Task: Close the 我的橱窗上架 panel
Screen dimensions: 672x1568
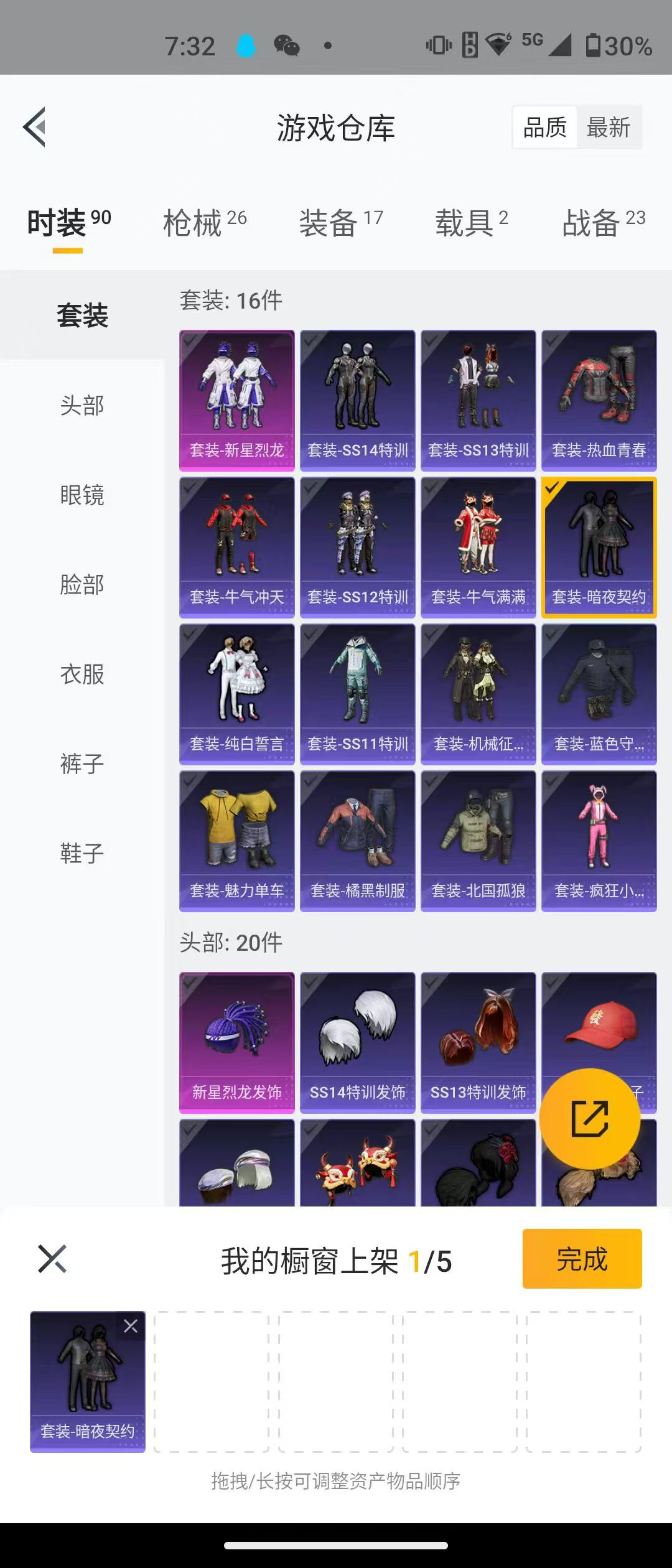Action: [x=52, y=1260]
